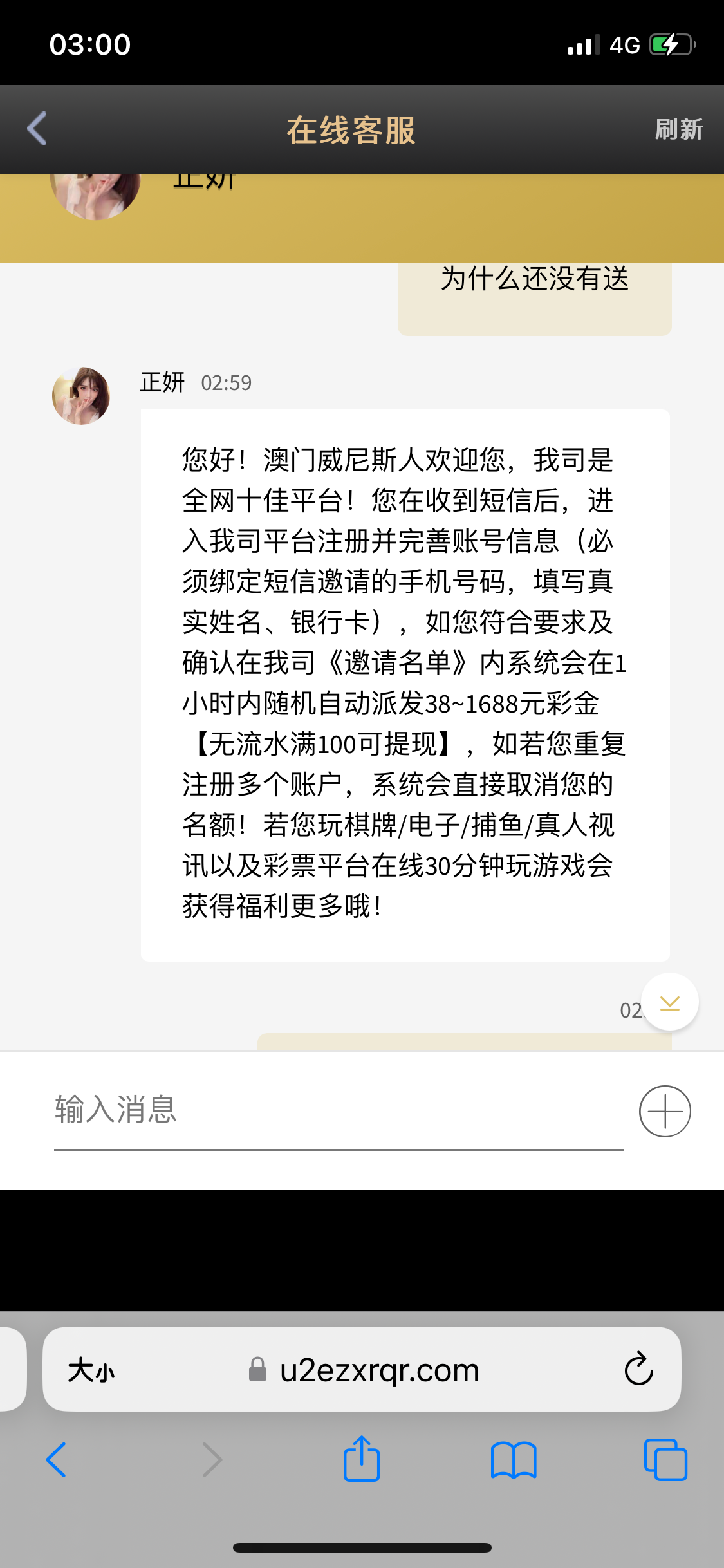Tap the padlock icon in the address bar
The height and width of the screenshot is (1568, 724).
[x=257, y=1369]
